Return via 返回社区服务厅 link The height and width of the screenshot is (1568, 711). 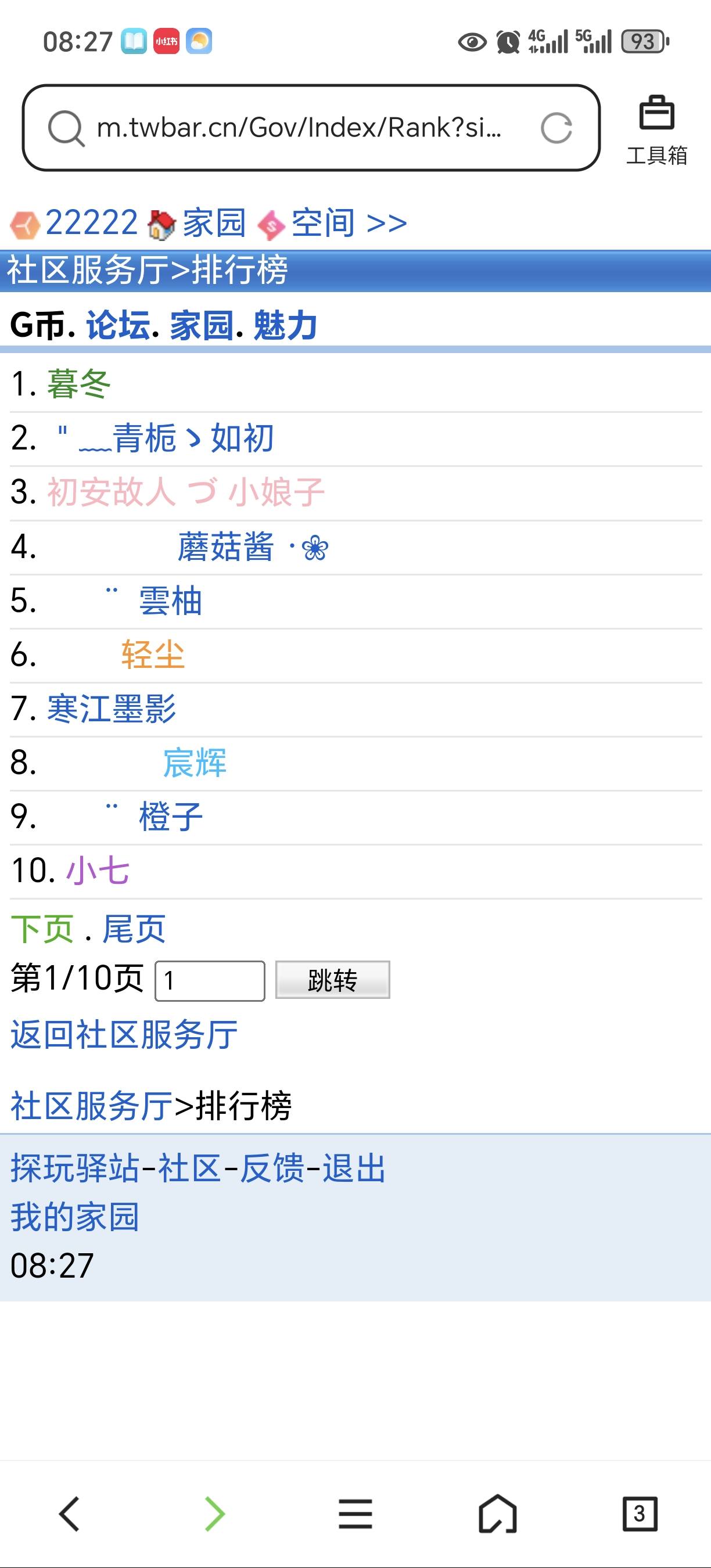click(124, 1035)
